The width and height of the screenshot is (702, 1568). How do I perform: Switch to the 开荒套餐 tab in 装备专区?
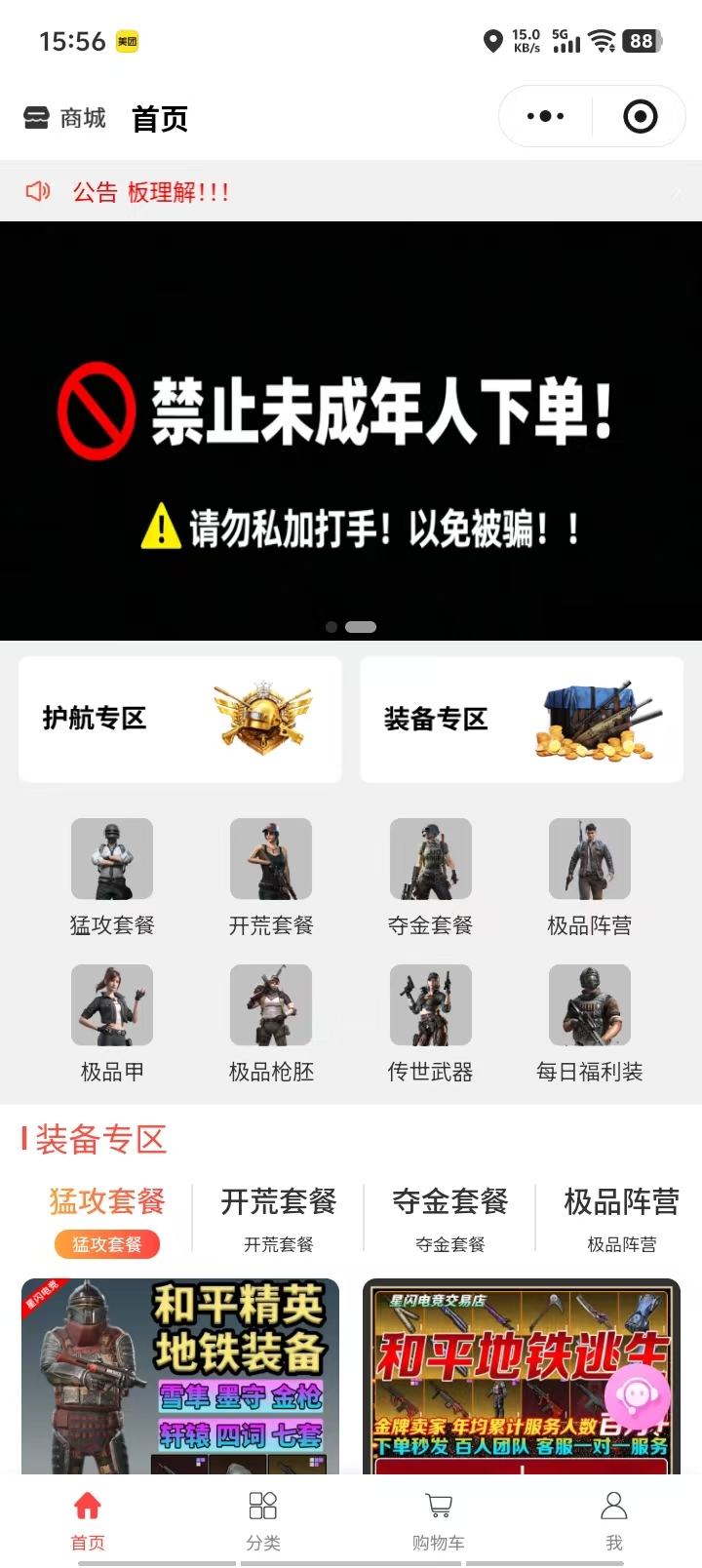[279, 1215]
